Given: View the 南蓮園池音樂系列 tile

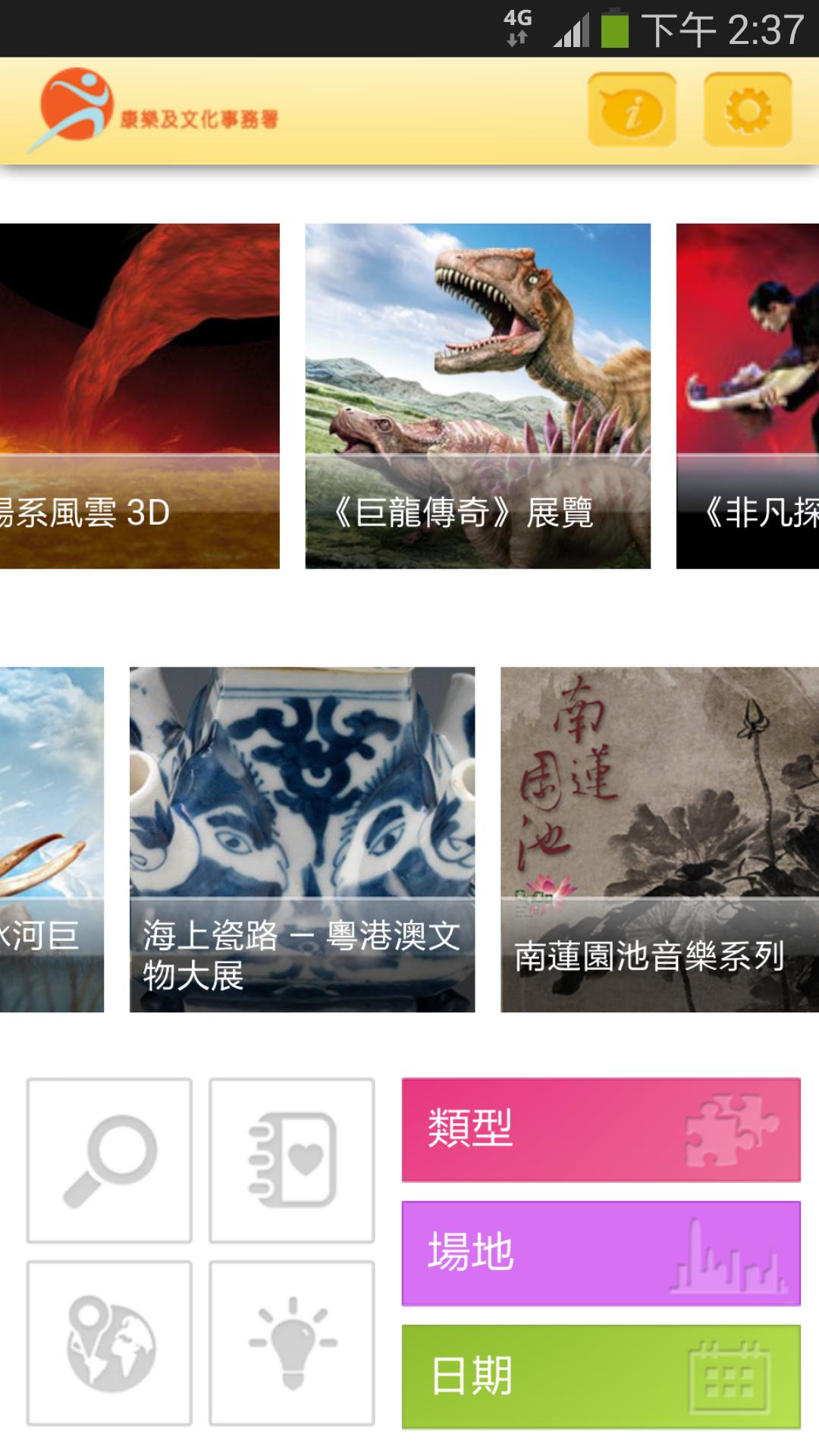Looking at the screenshot, I should pyautogui.click(x=660, y=839).
